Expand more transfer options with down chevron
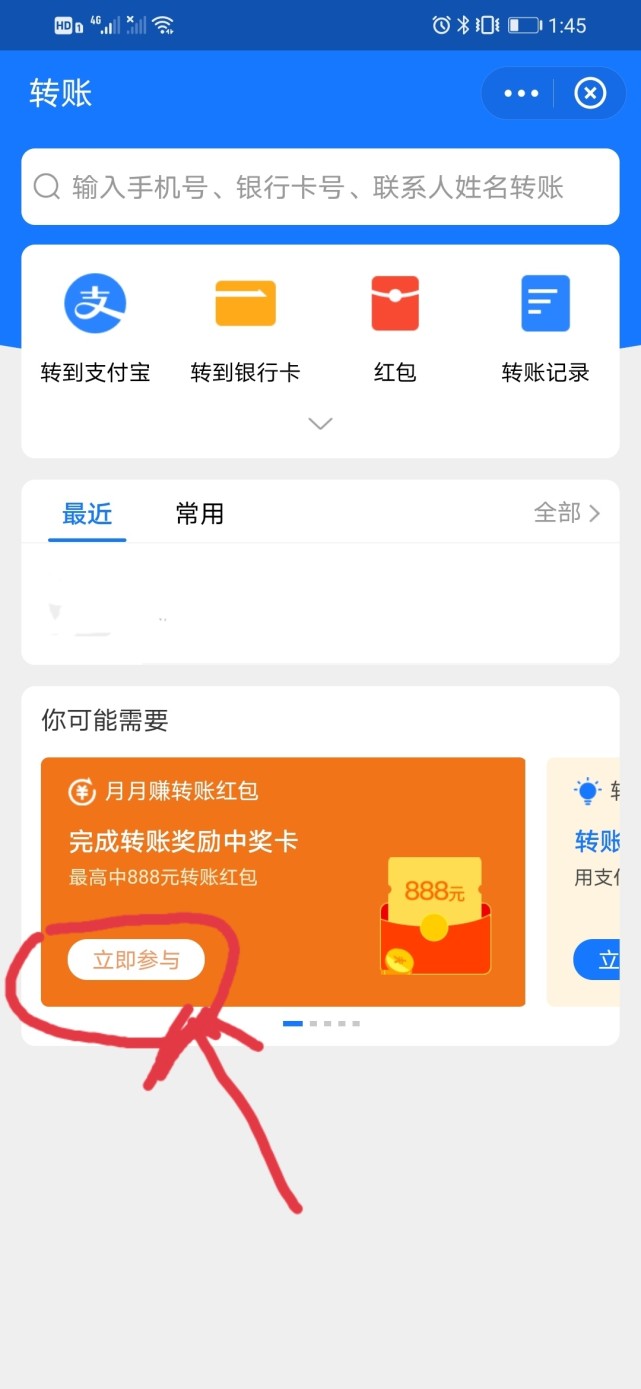 320,424
